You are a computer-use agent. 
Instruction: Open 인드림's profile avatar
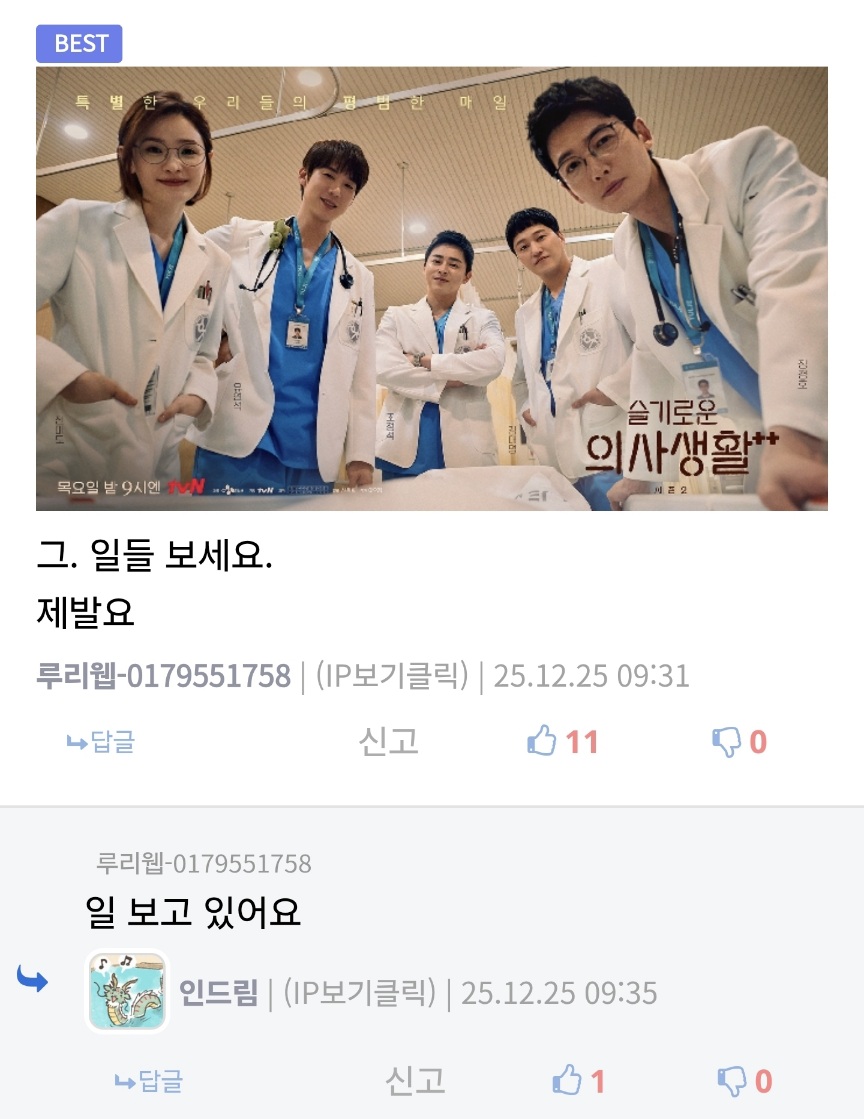point(127,991)
